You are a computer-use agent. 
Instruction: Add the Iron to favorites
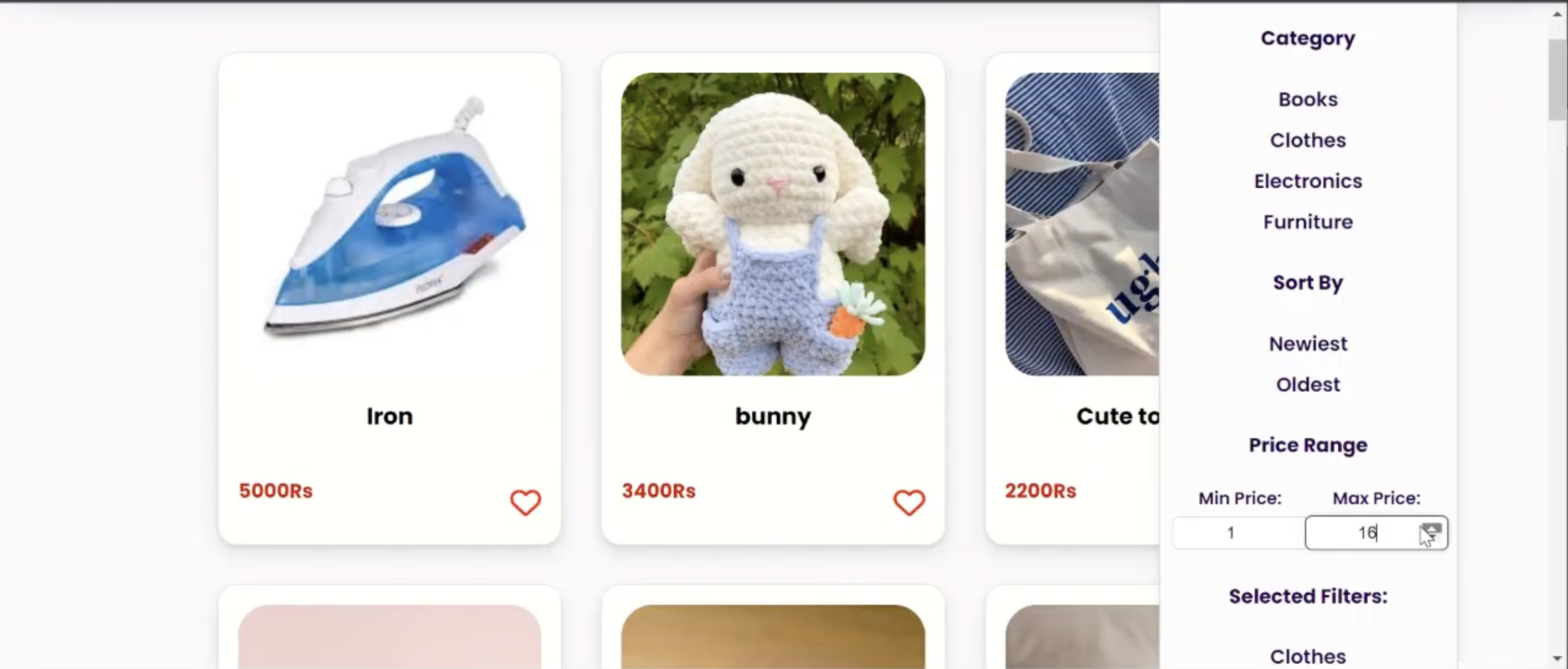pos(525,503)
